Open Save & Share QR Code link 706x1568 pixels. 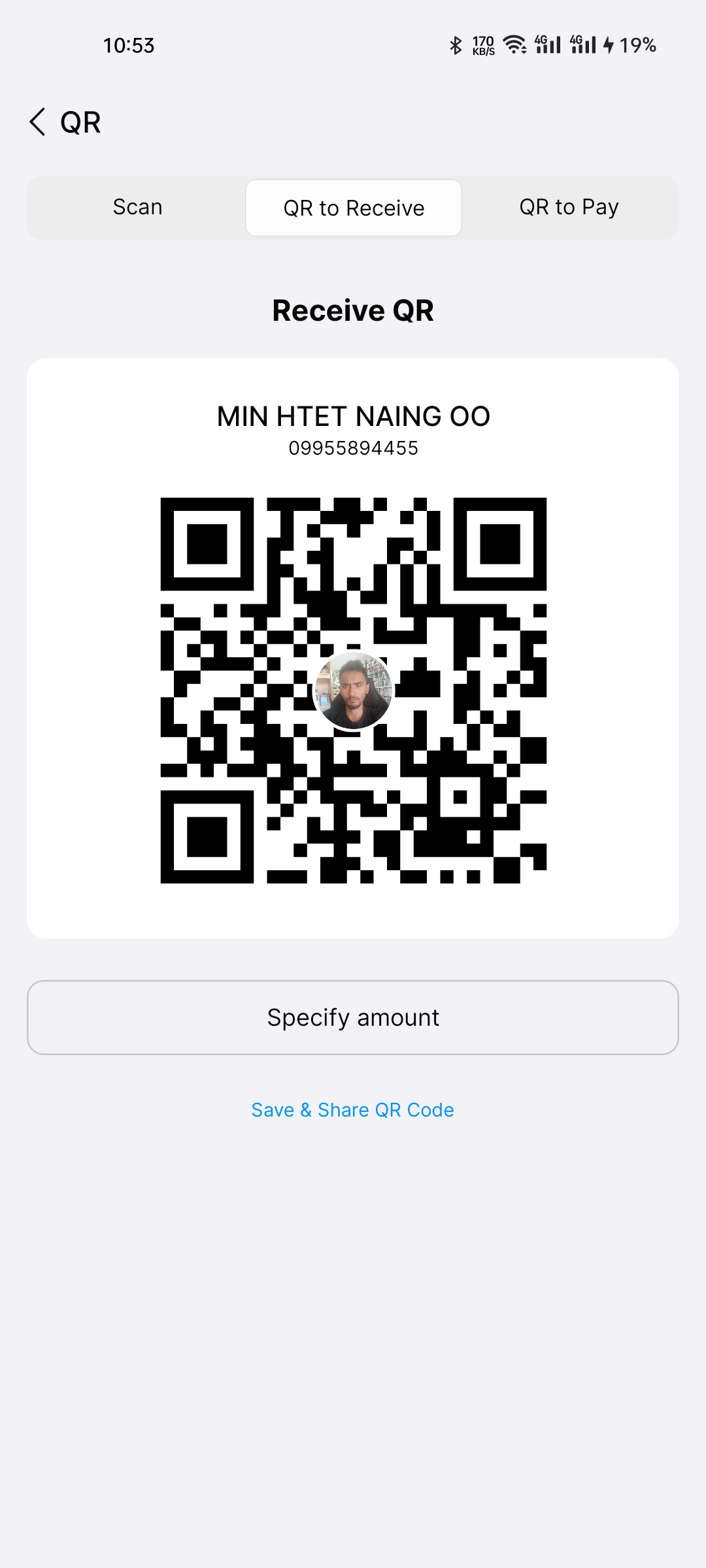(352, 1110)
